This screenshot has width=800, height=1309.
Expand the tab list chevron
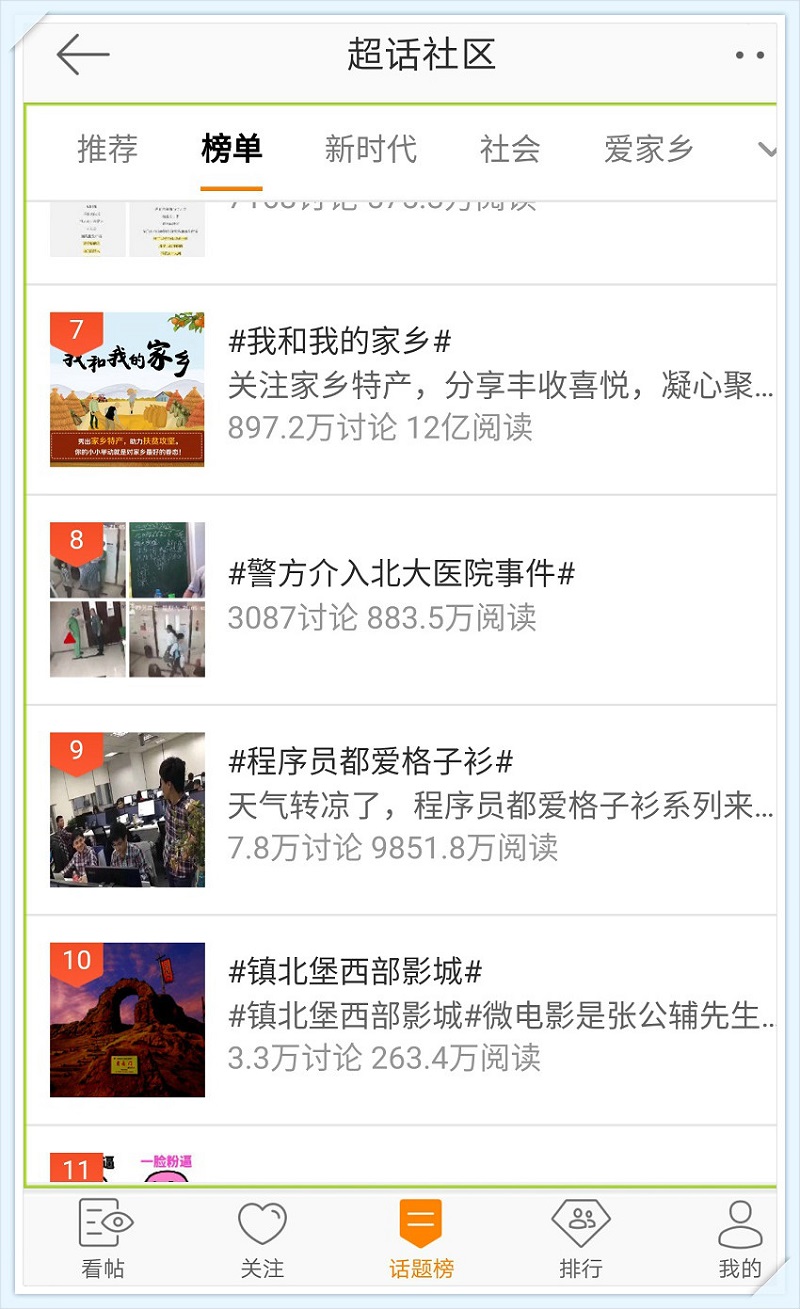pyautogui.click(x=766, y=151)
